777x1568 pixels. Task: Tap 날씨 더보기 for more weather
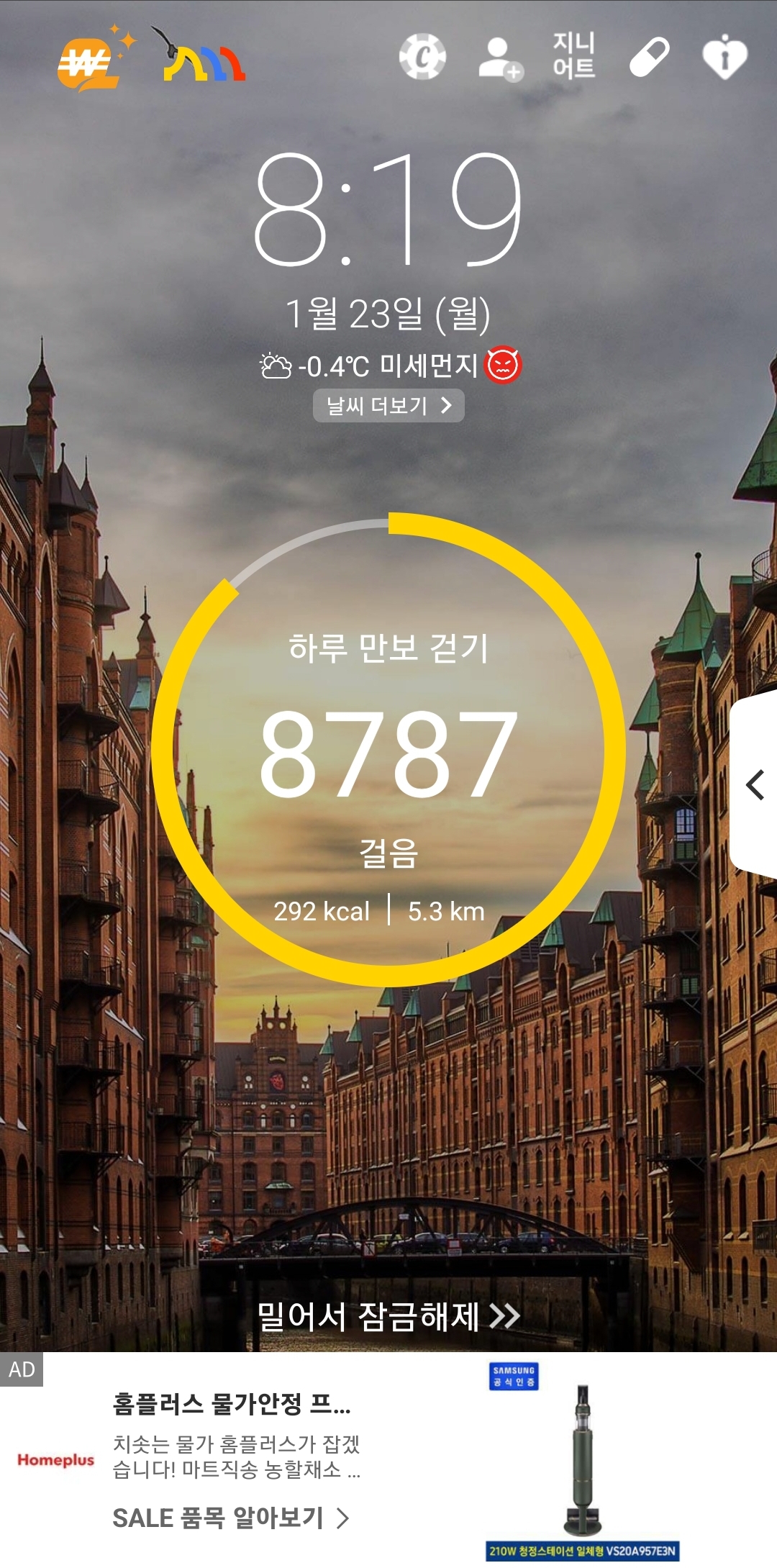[388, 406]
